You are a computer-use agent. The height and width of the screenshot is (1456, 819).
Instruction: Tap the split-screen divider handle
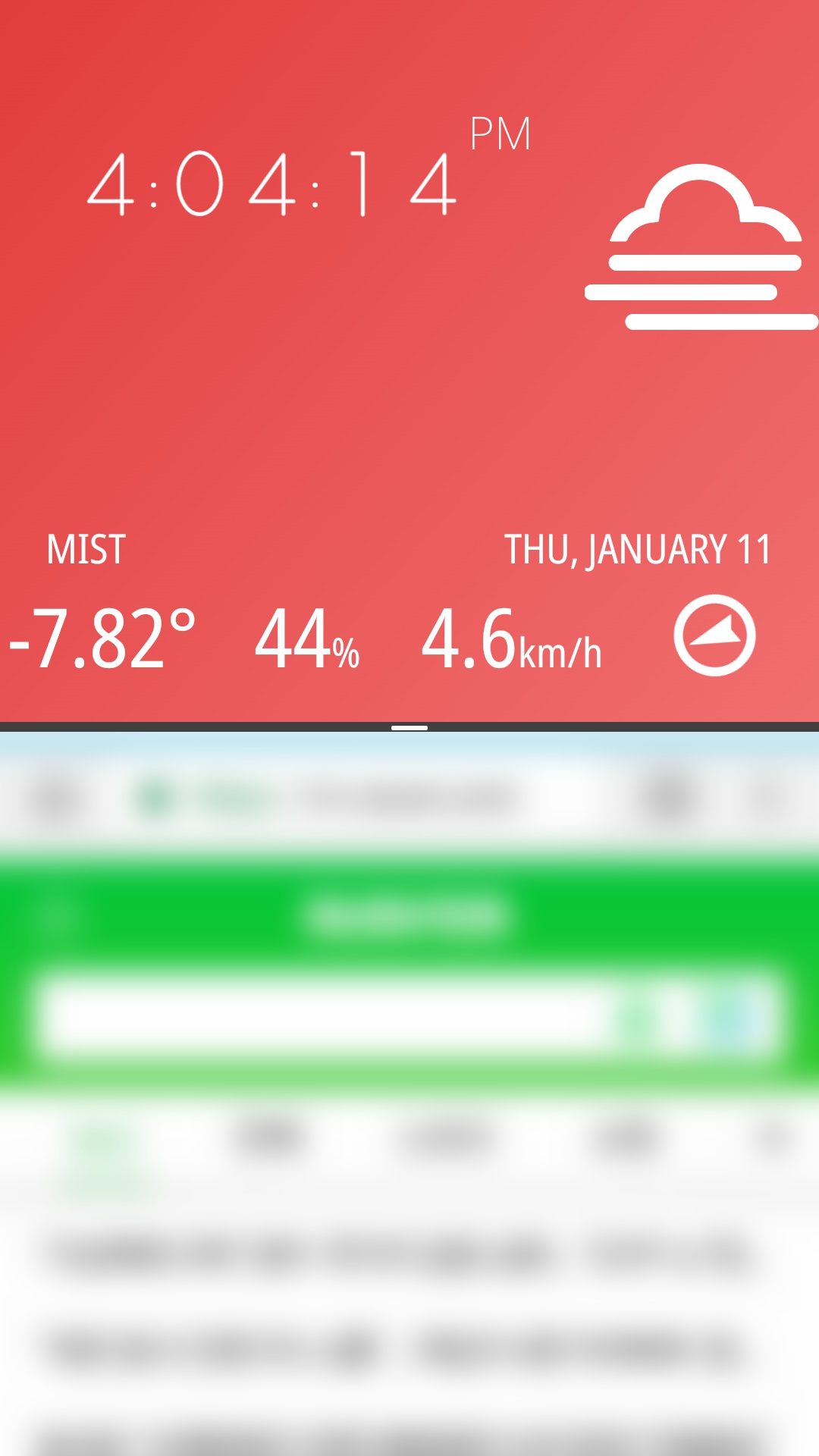[x=409, y=726]
